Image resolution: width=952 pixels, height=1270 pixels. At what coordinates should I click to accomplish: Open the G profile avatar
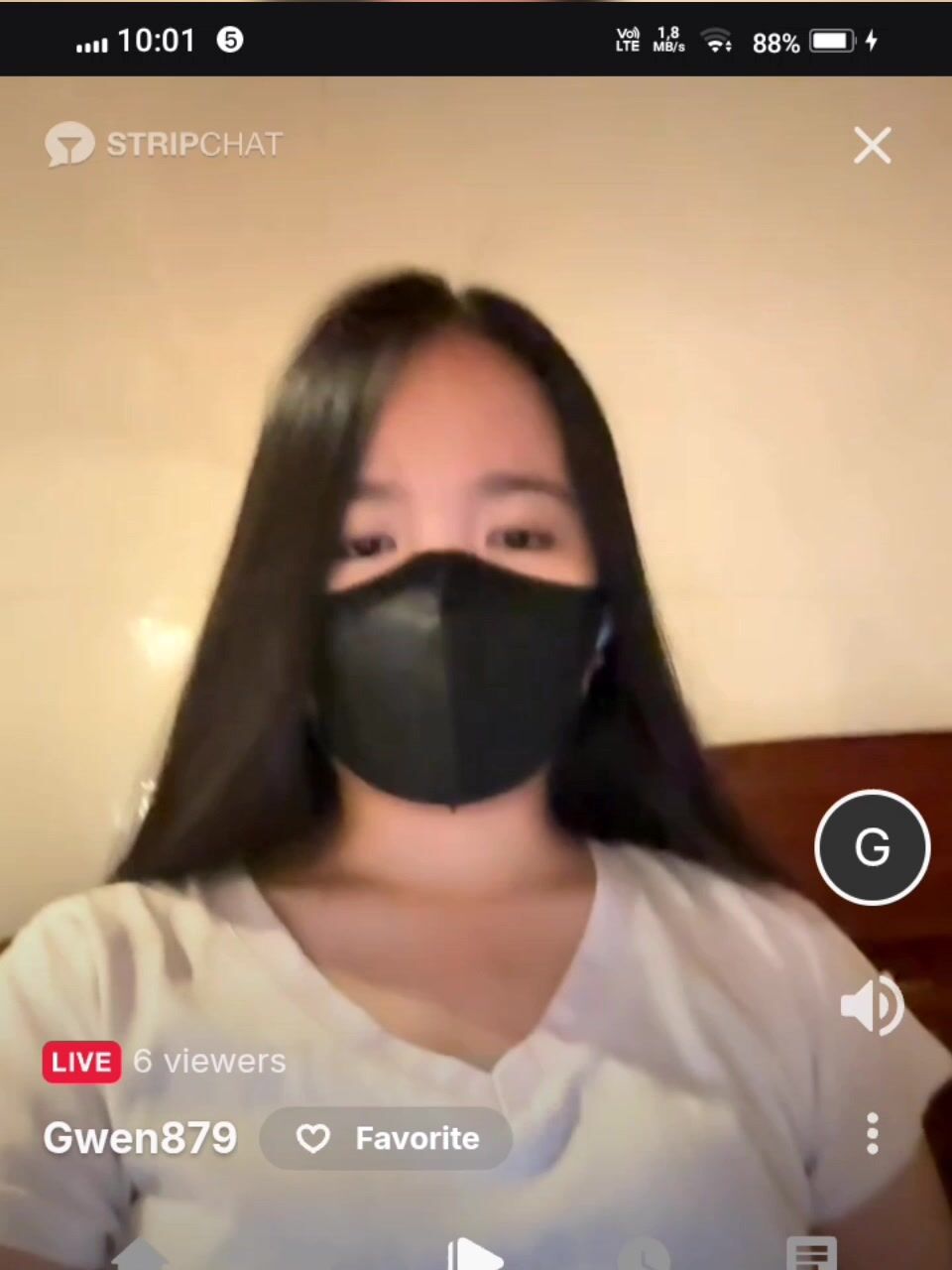tap(873, 847)
